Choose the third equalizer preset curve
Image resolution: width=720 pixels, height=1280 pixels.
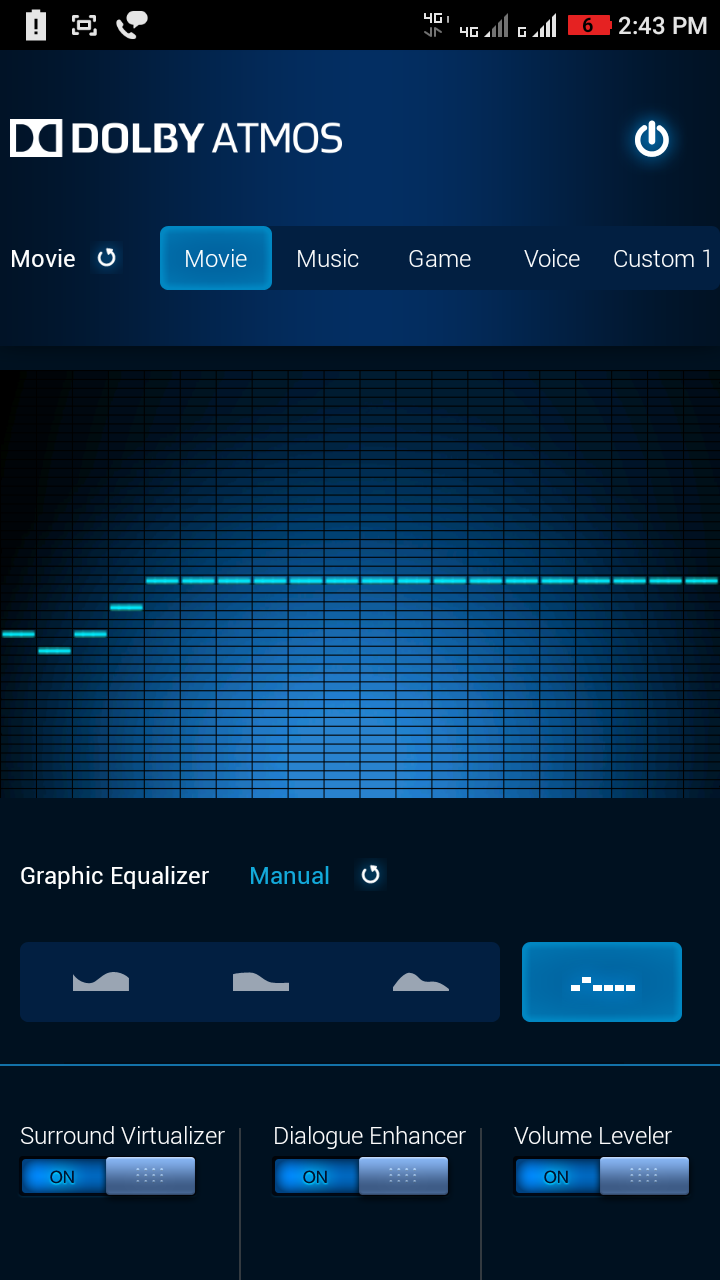point(420,982)
